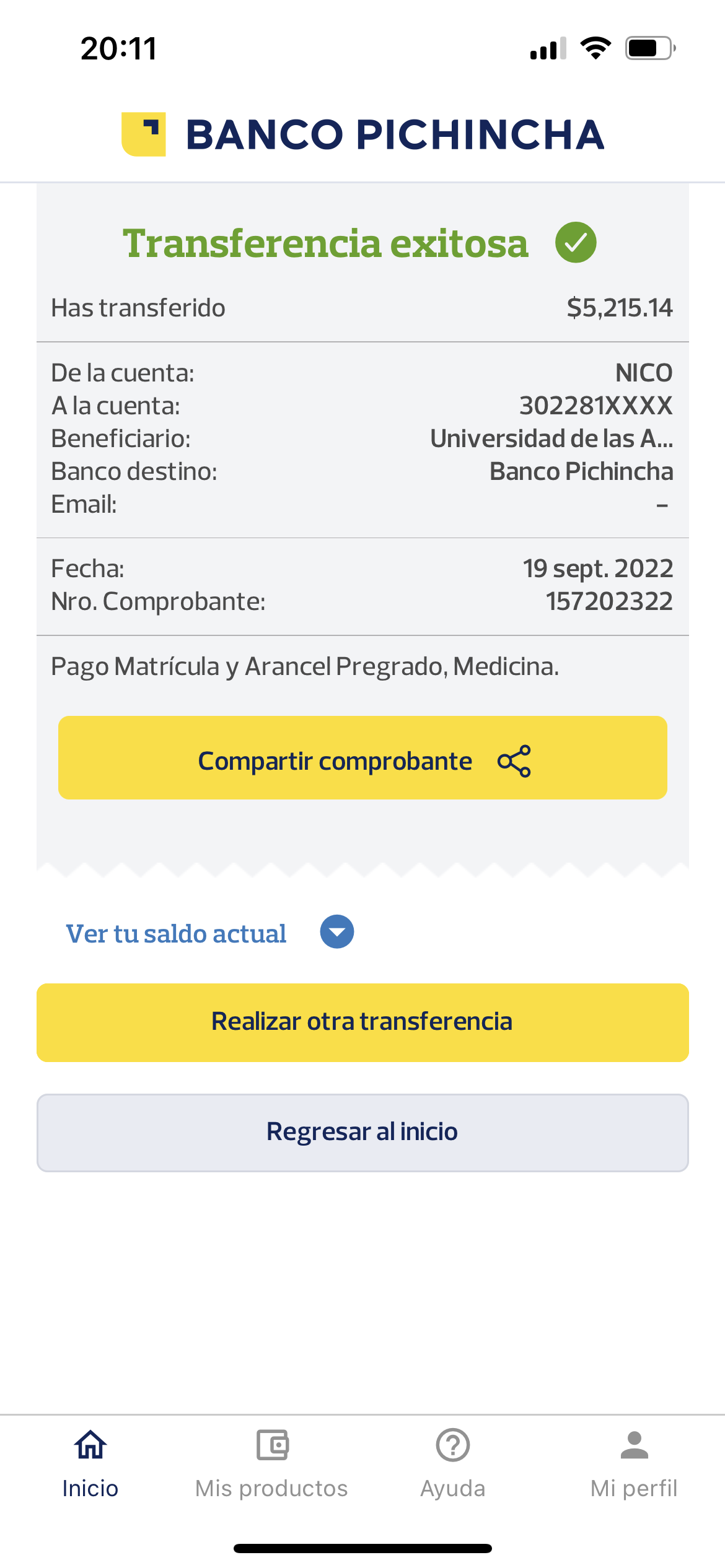Image resolution: width=725 pixels, height=1568 pixels.
Task: Select Realizar otra transferencia
Action: point(362,1022)
